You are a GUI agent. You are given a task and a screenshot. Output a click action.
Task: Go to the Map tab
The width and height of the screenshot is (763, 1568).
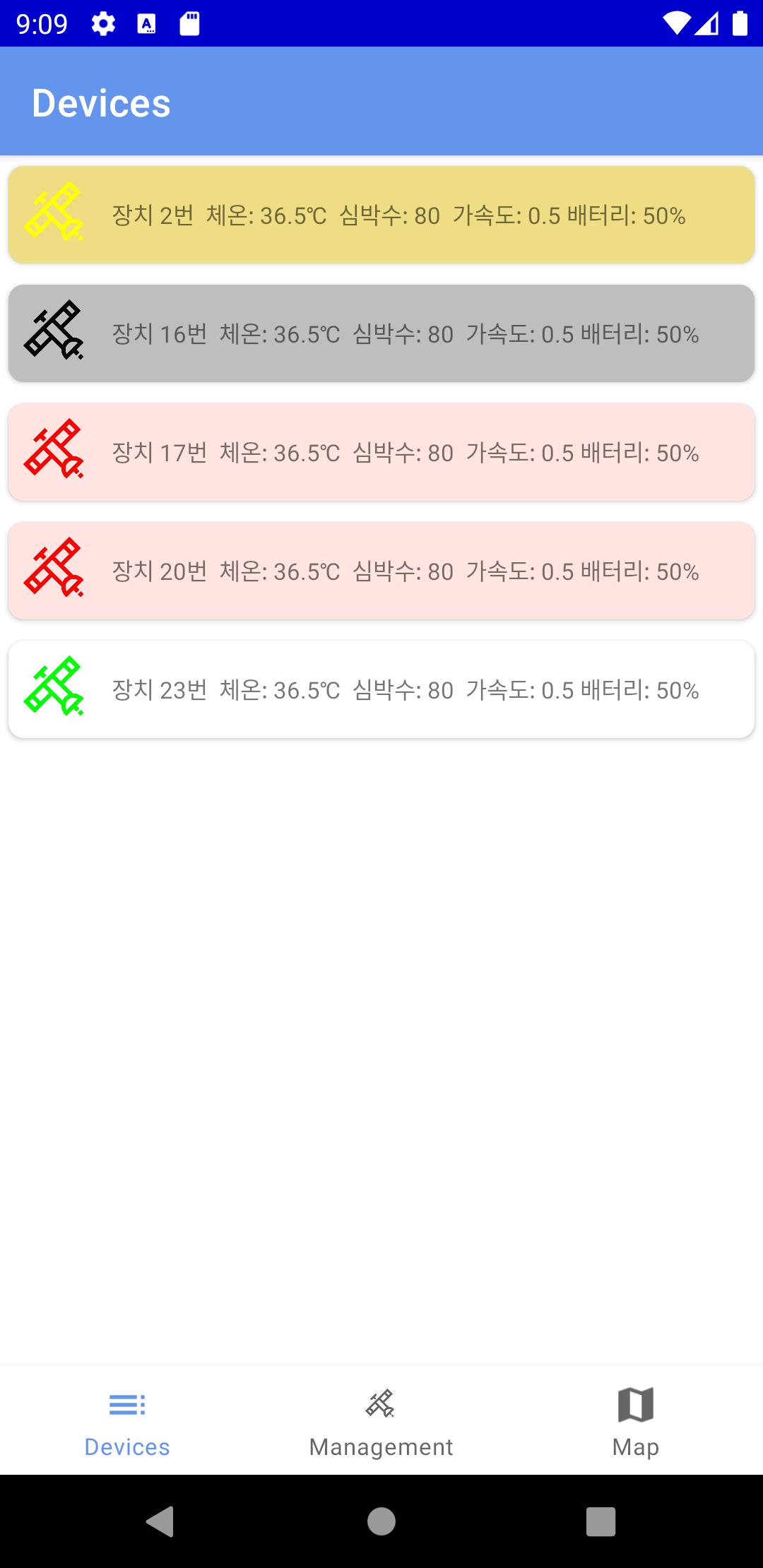point(635,1421)
